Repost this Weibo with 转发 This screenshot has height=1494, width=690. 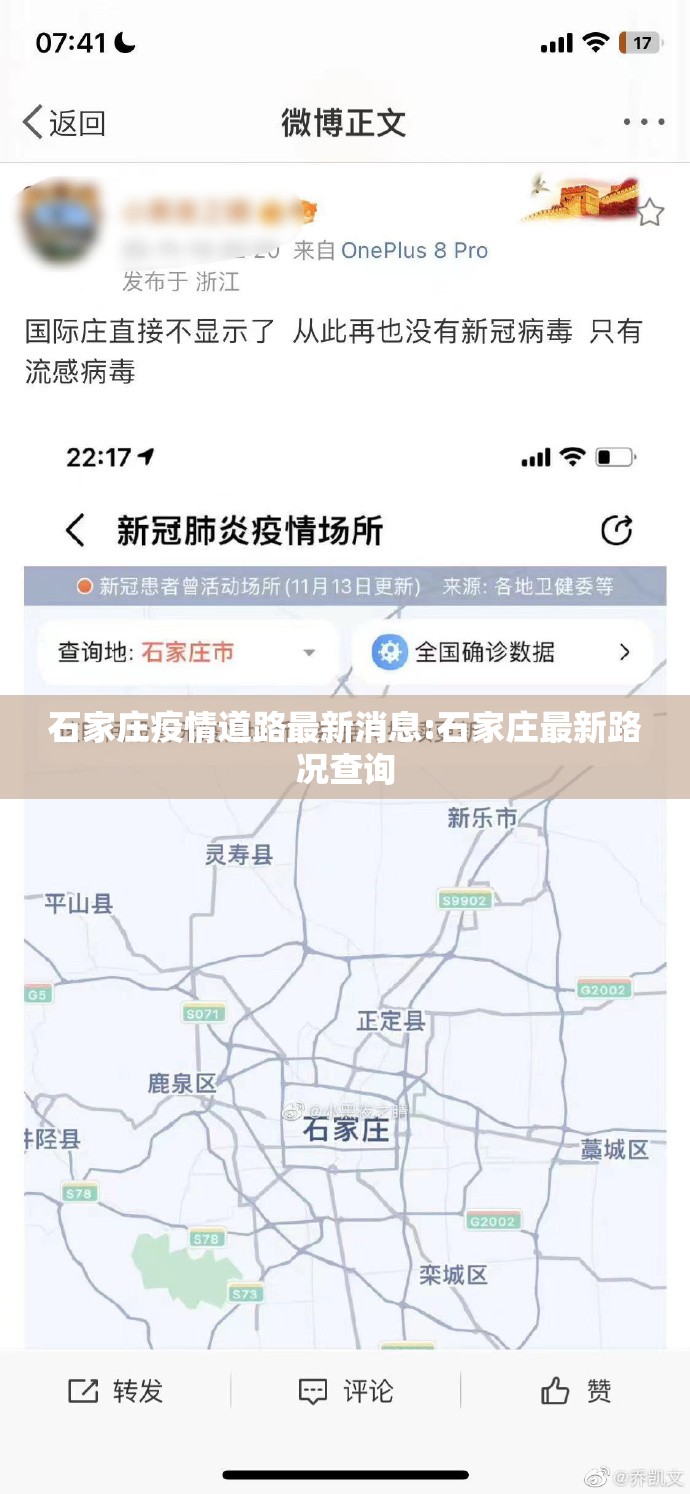115,1391
